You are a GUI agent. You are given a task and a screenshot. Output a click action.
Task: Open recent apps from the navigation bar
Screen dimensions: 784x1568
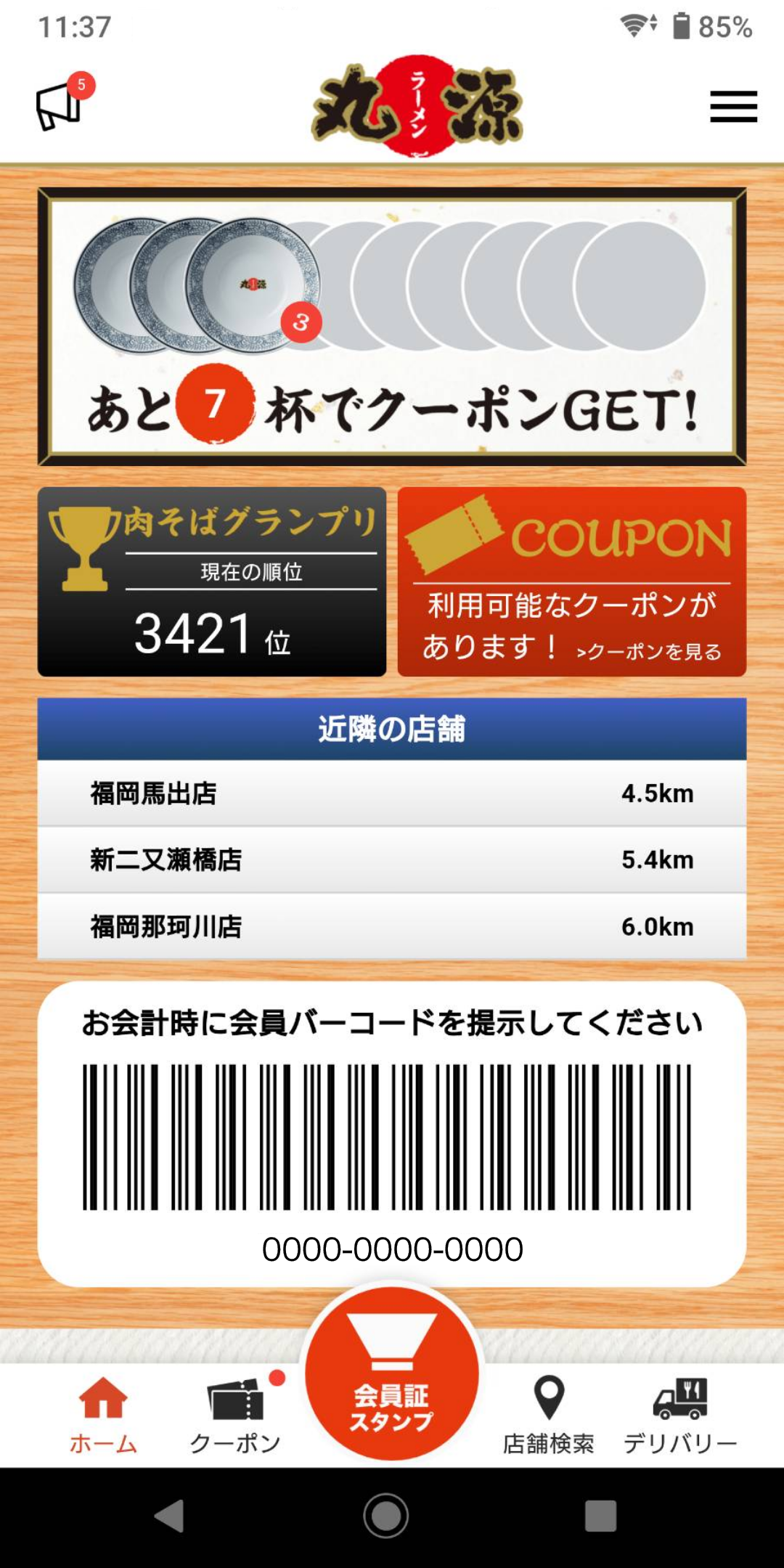600,1516
